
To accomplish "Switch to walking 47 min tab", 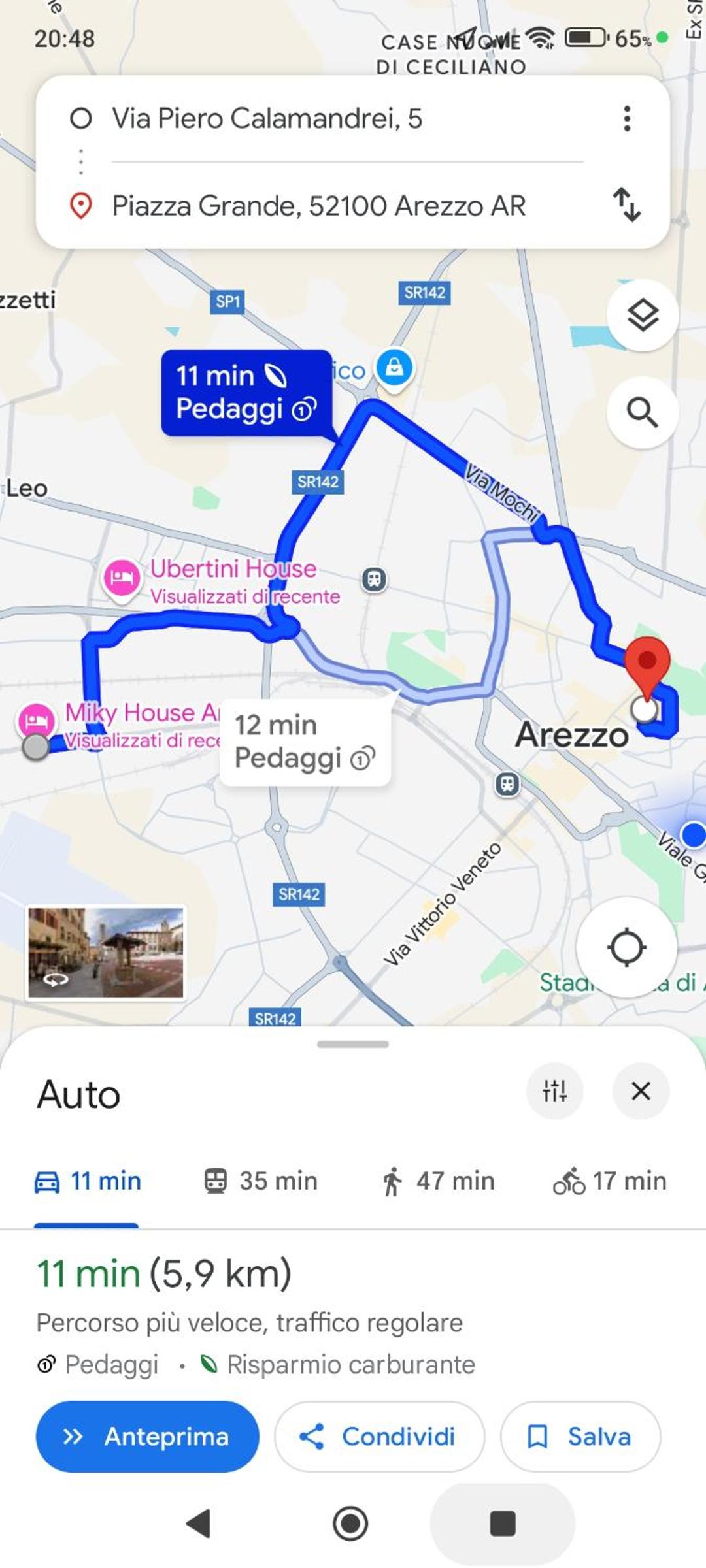I will click(437, 1181).
